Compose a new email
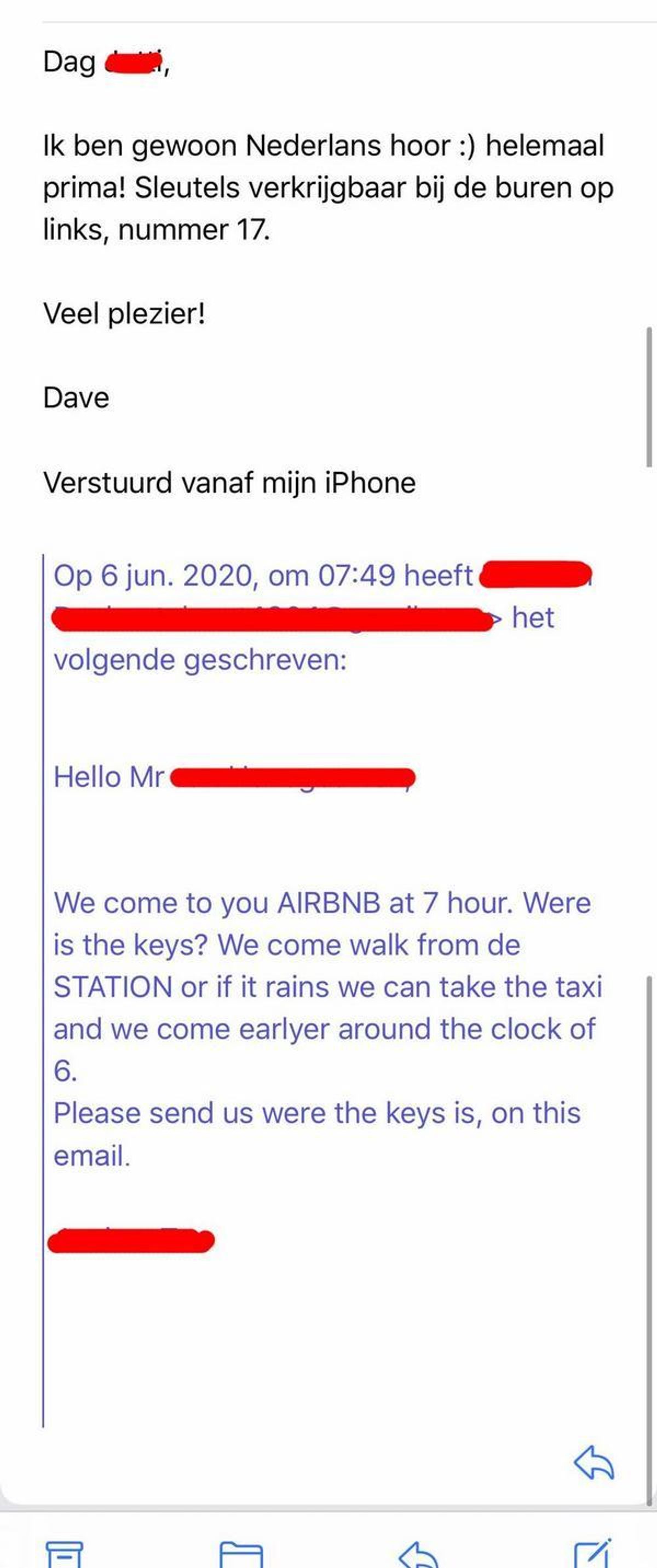Image resolution: width=657 pixels, height=1568 pixels. (592, 1553)
